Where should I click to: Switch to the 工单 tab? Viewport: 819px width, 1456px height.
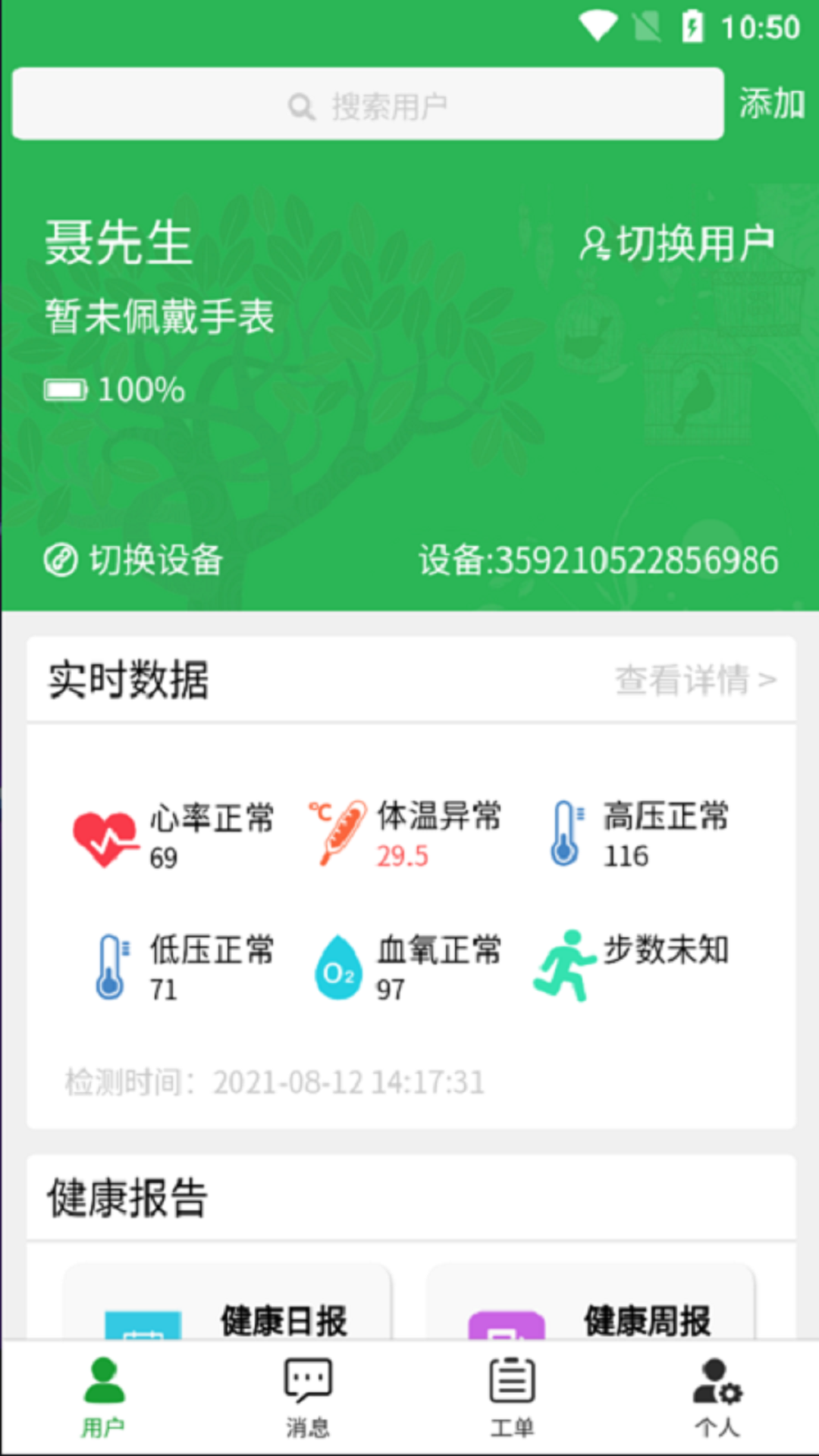pyautogui.click(x=512, y=1397)
